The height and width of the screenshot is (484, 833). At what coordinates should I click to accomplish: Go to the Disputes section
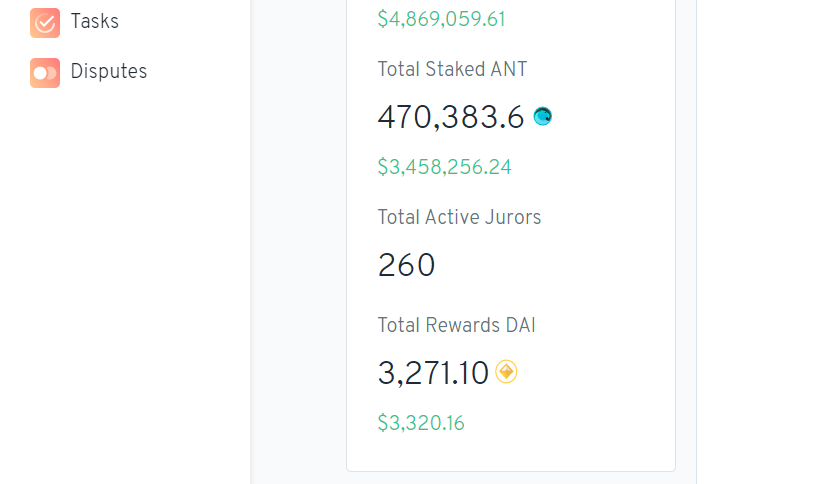point(107,72)
